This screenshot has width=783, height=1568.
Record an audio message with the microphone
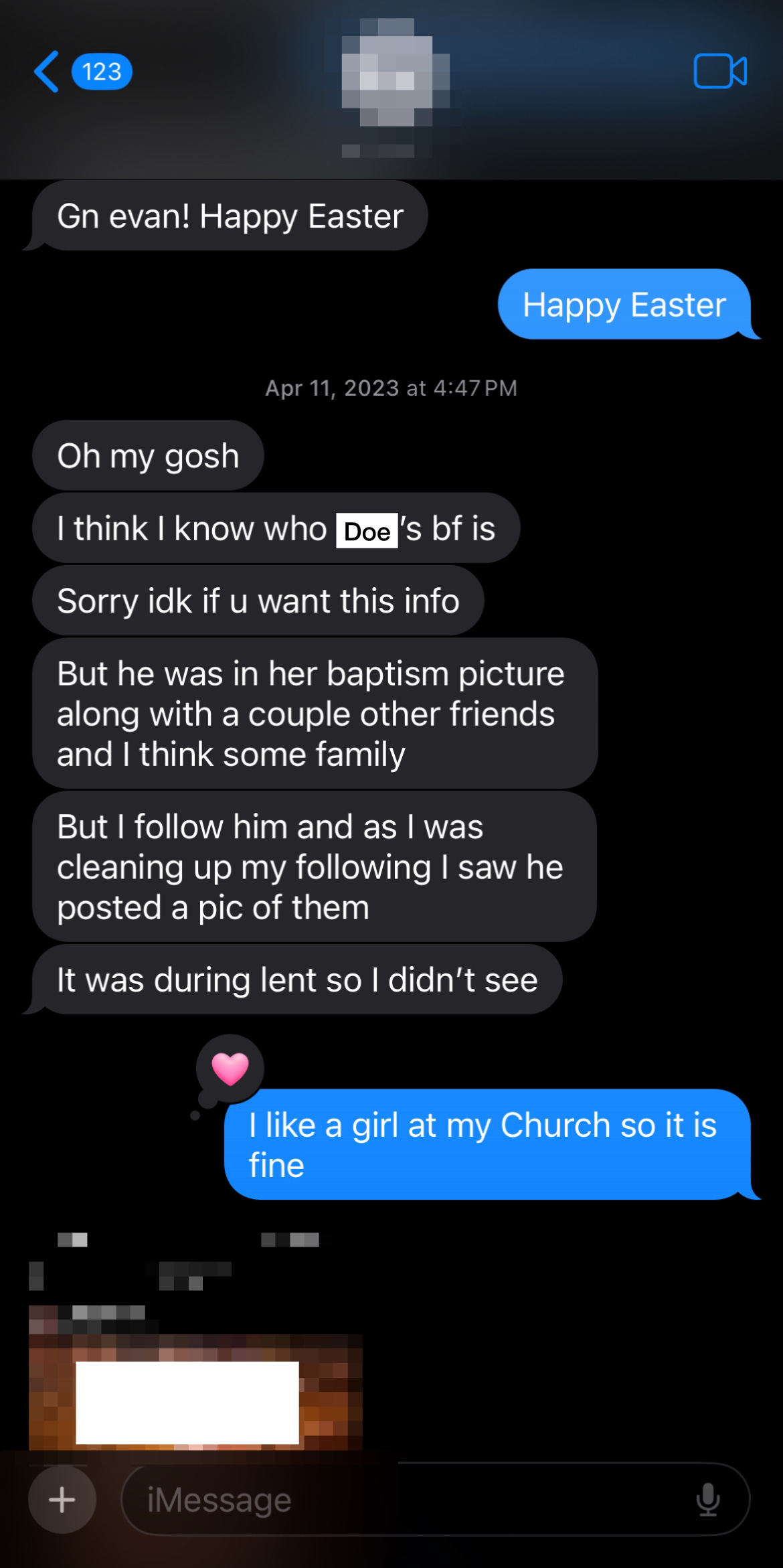pos(708,1499)
